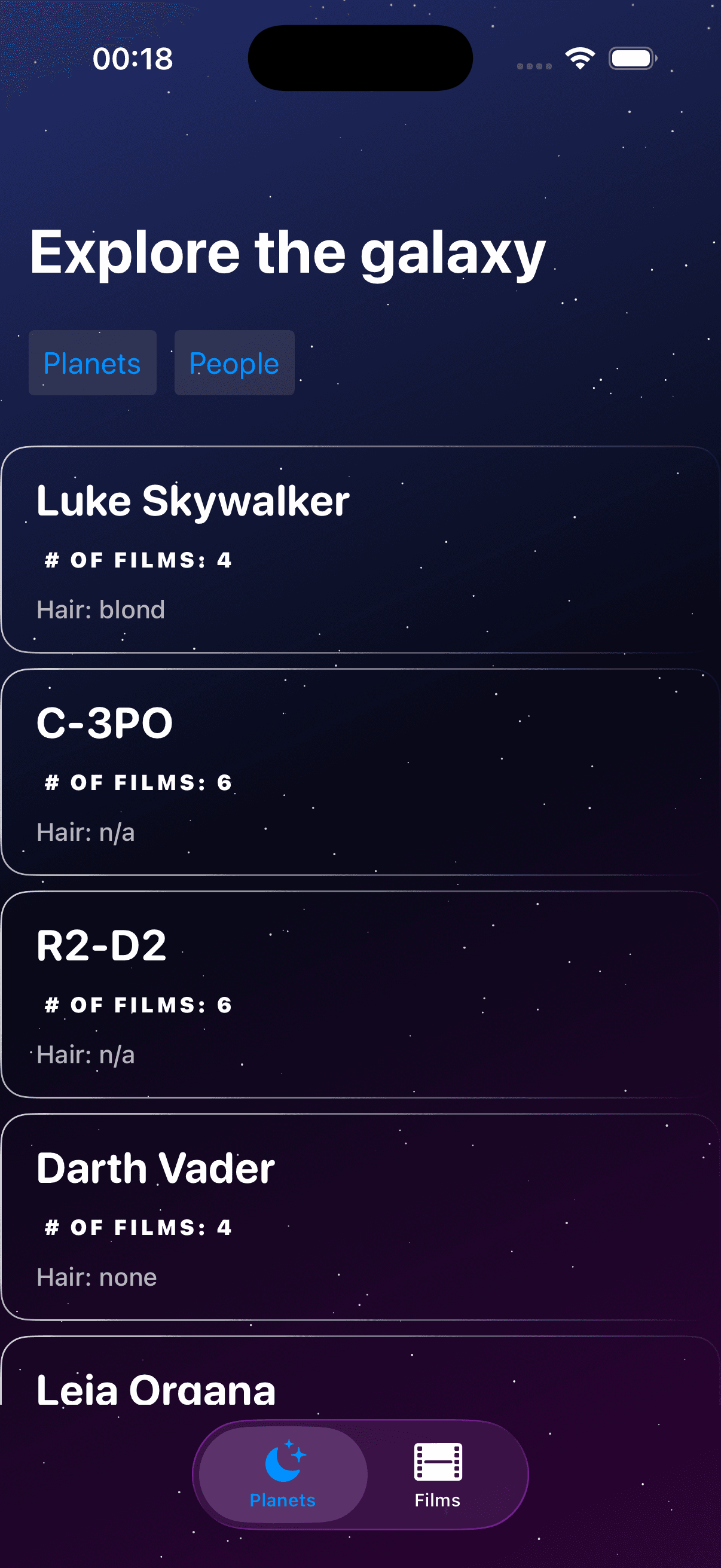Image resolution: width=721 pixels, height=1568 pixels.
Task: Expand the Luke Skywalker card
Action: coord(360,548)
